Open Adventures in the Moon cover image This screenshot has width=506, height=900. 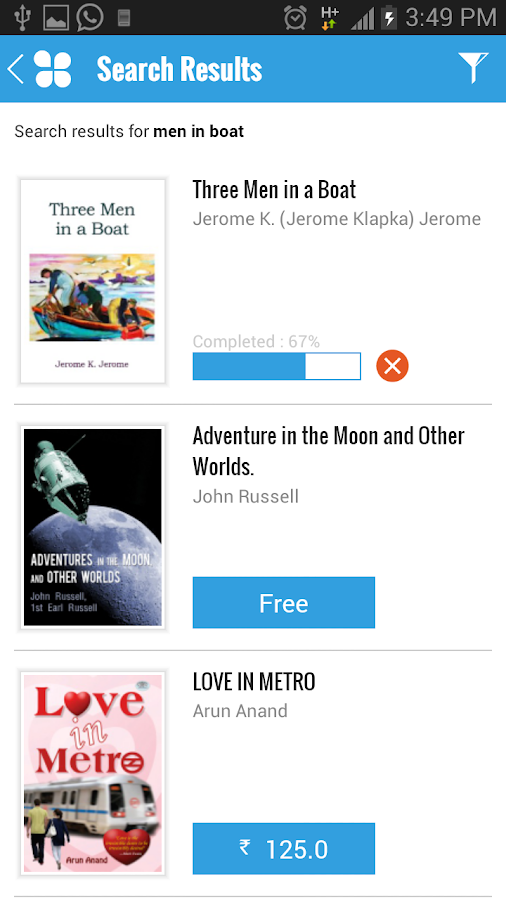[92, 527]
